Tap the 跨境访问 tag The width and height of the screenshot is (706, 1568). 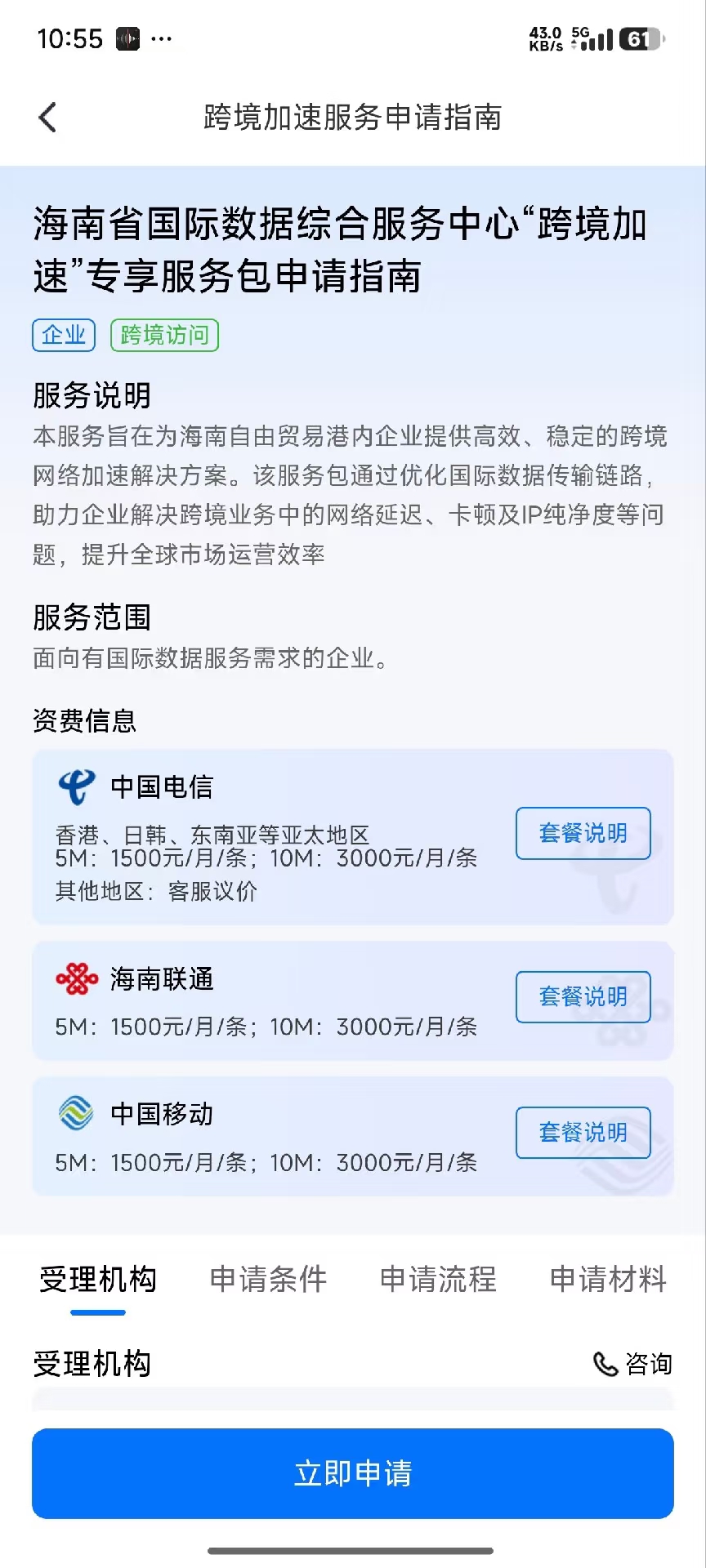pos(163,335)
